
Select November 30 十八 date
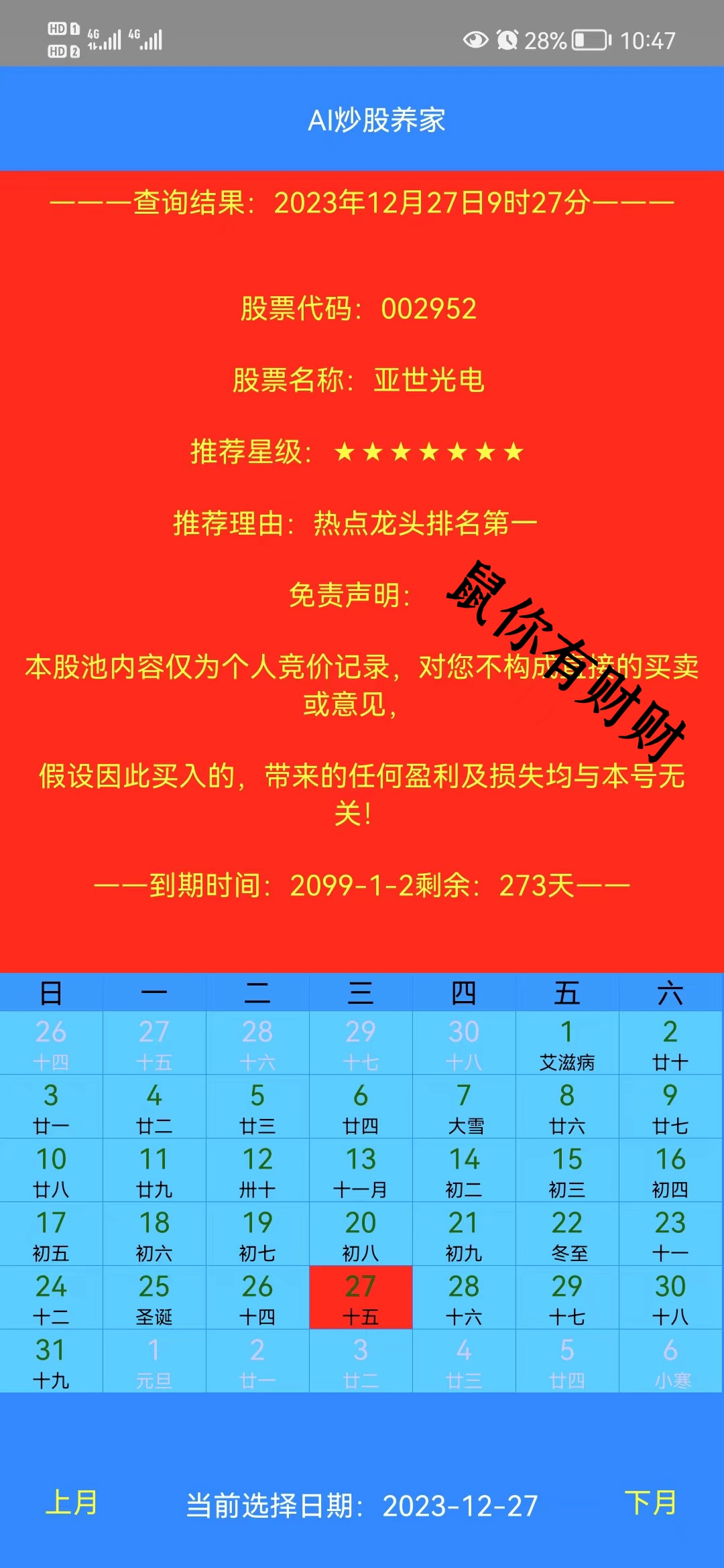pos(464,1043)
